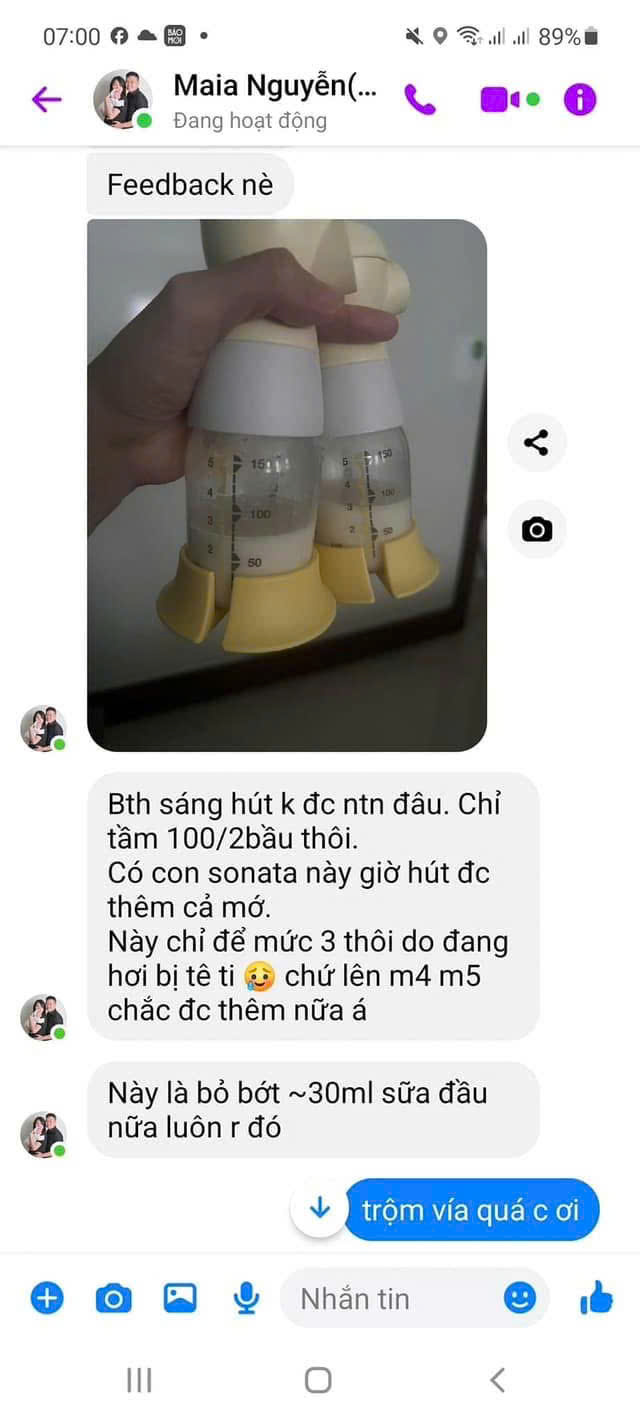Tap the camera icon beside the photo

(x=537, y=529)
